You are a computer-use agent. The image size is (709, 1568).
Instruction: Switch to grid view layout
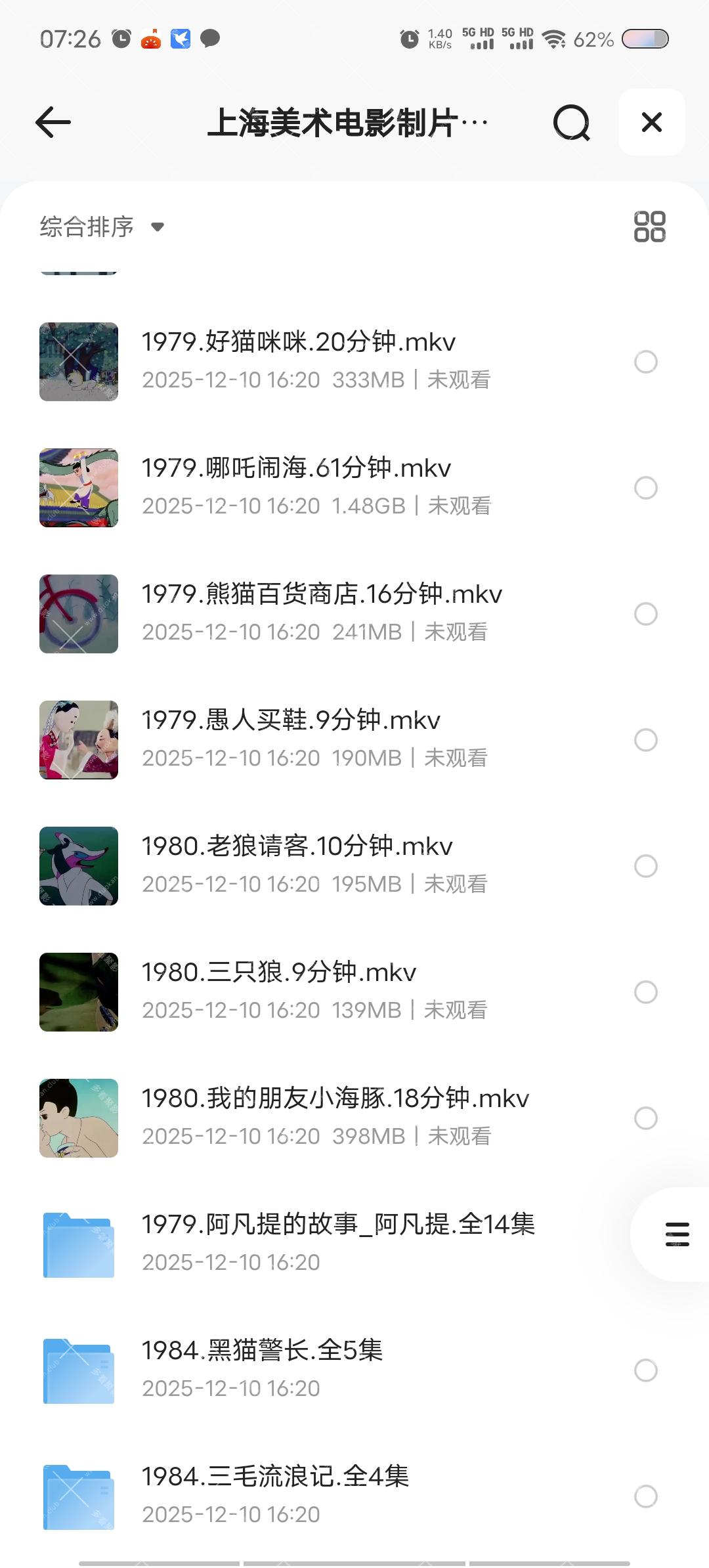[650, 227]
